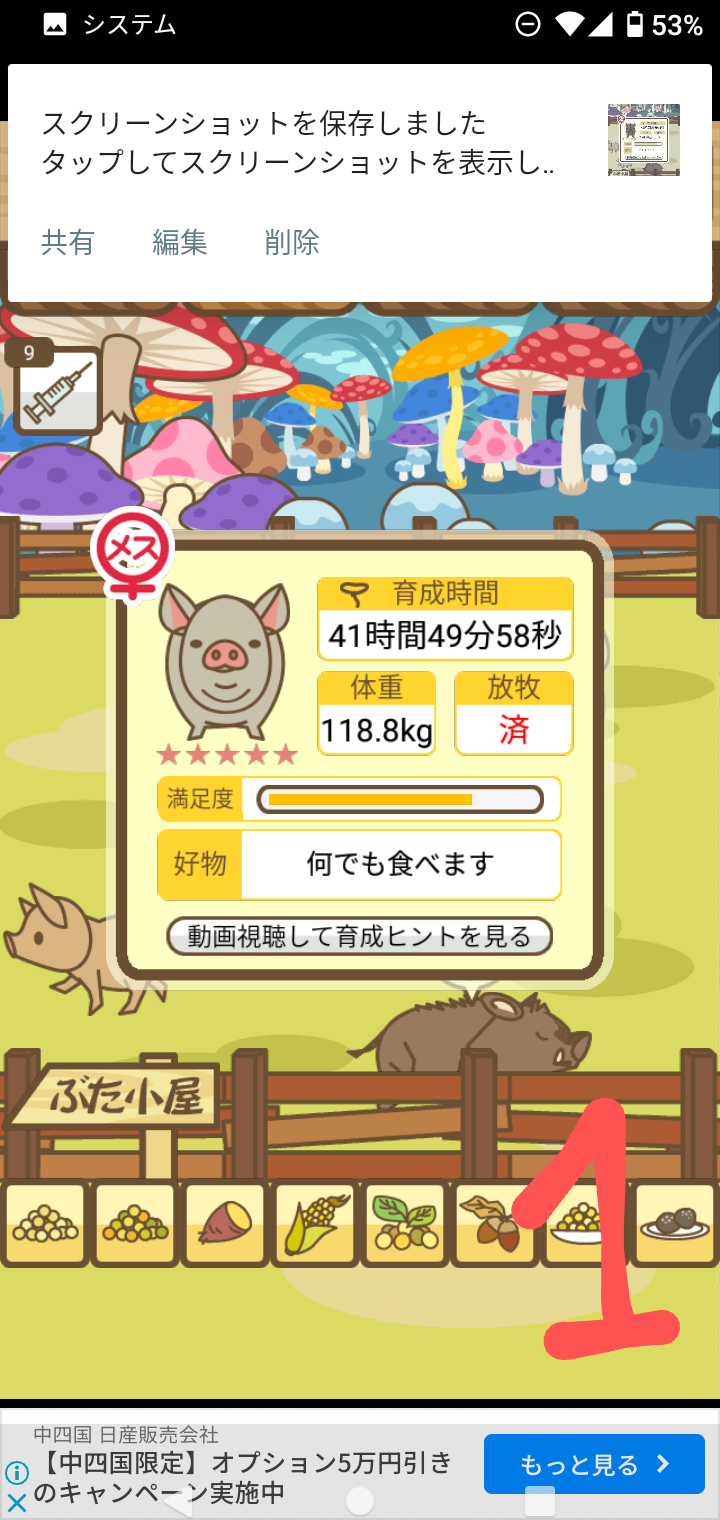The width and height of the screenshot is (720, 1520).
Task: Close the Nissan ad banner
Action: (x=16, y=1502)
